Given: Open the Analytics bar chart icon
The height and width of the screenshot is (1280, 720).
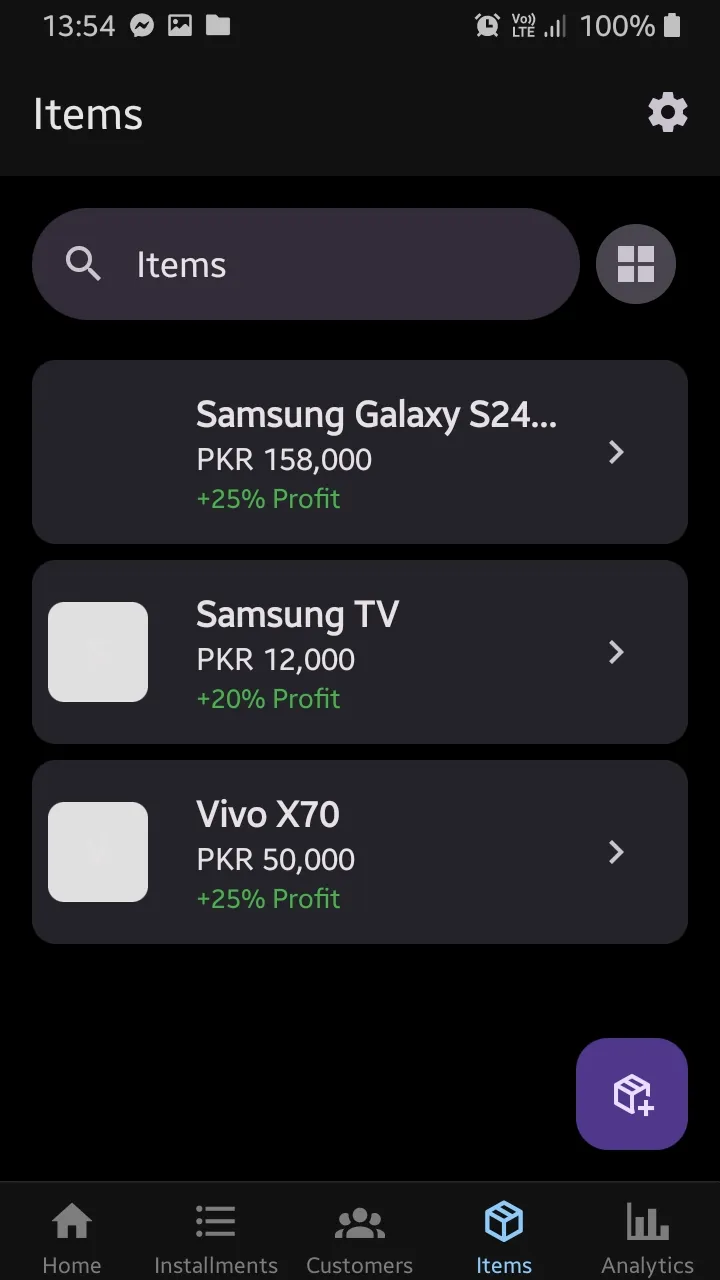Looking at the screenshot, I should [x=645, y=1220].
